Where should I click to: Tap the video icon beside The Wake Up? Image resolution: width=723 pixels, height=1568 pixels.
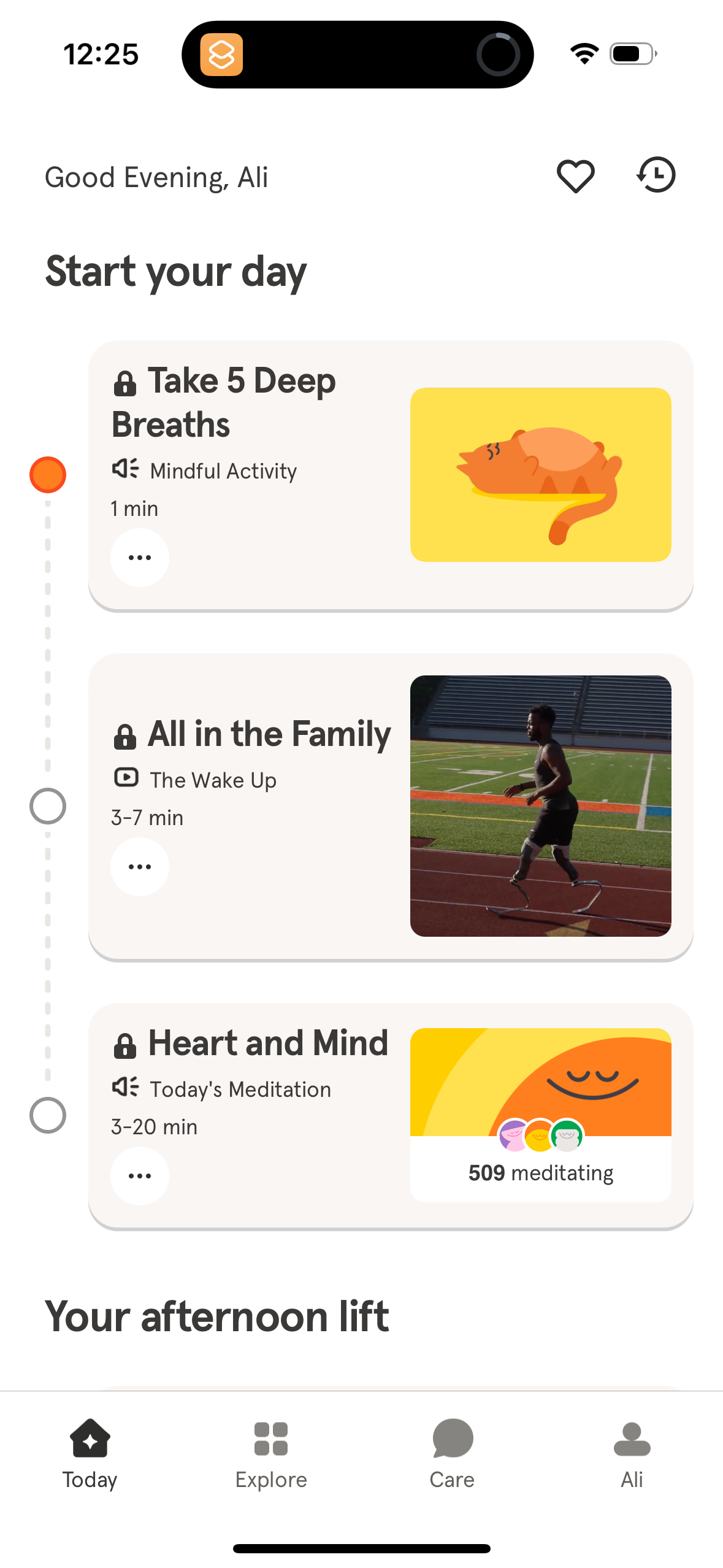(x=126, y=777)
